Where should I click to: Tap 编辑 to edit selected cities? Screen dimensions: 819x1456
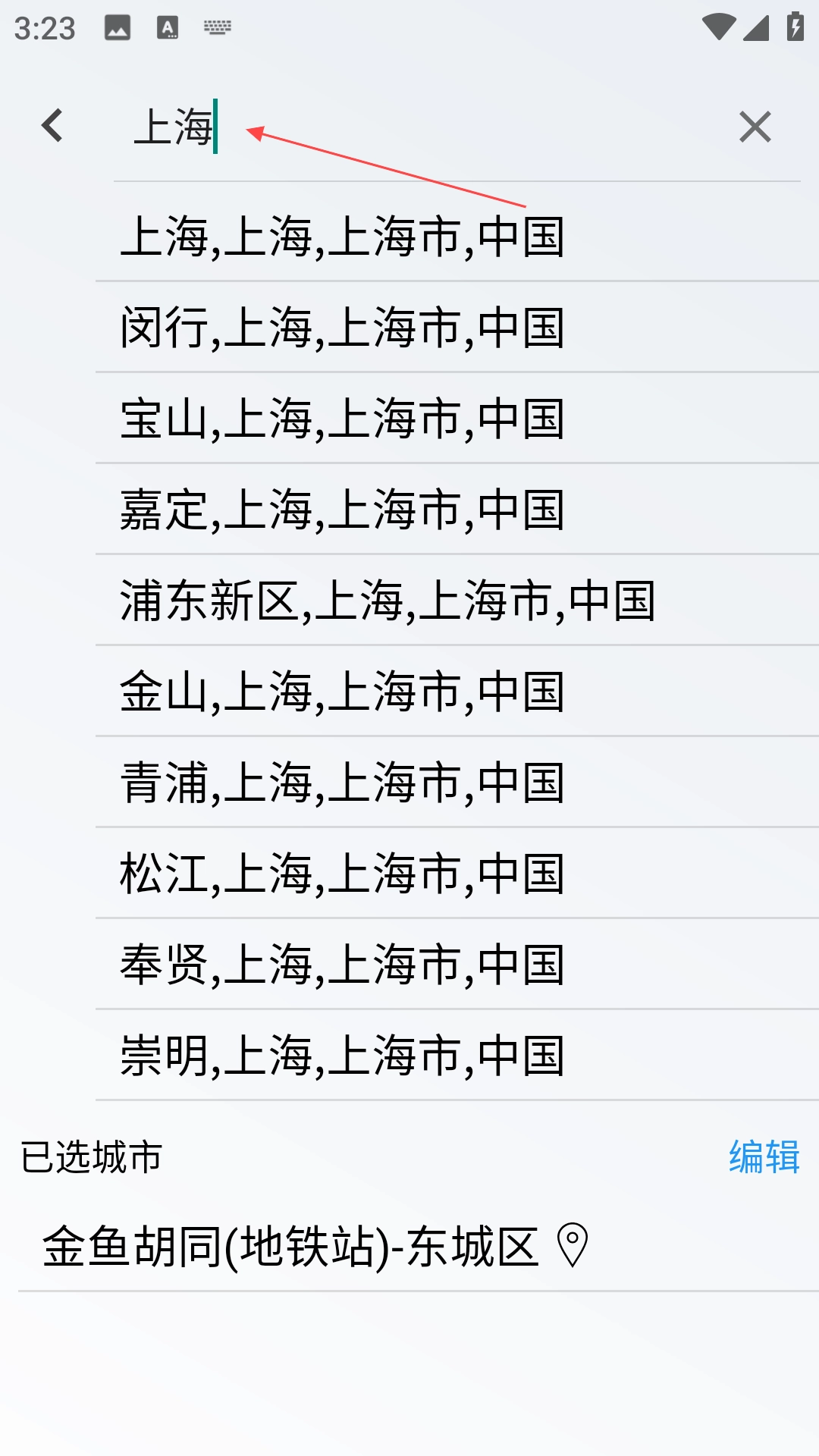(764, 1157)
